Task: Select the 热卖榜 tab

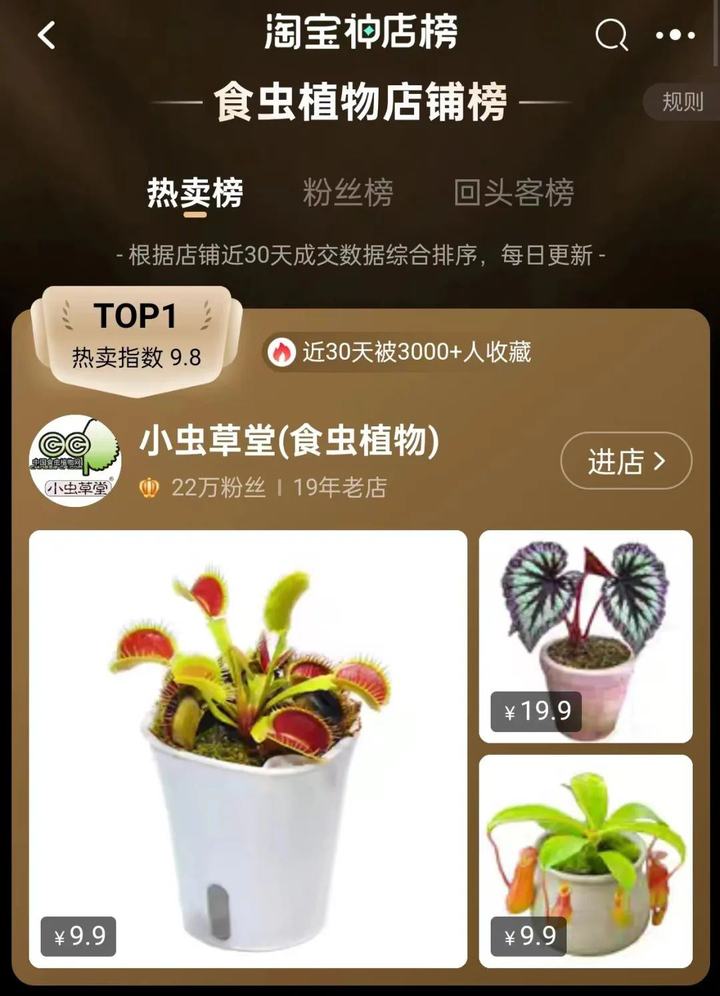Action: [195, 192]
